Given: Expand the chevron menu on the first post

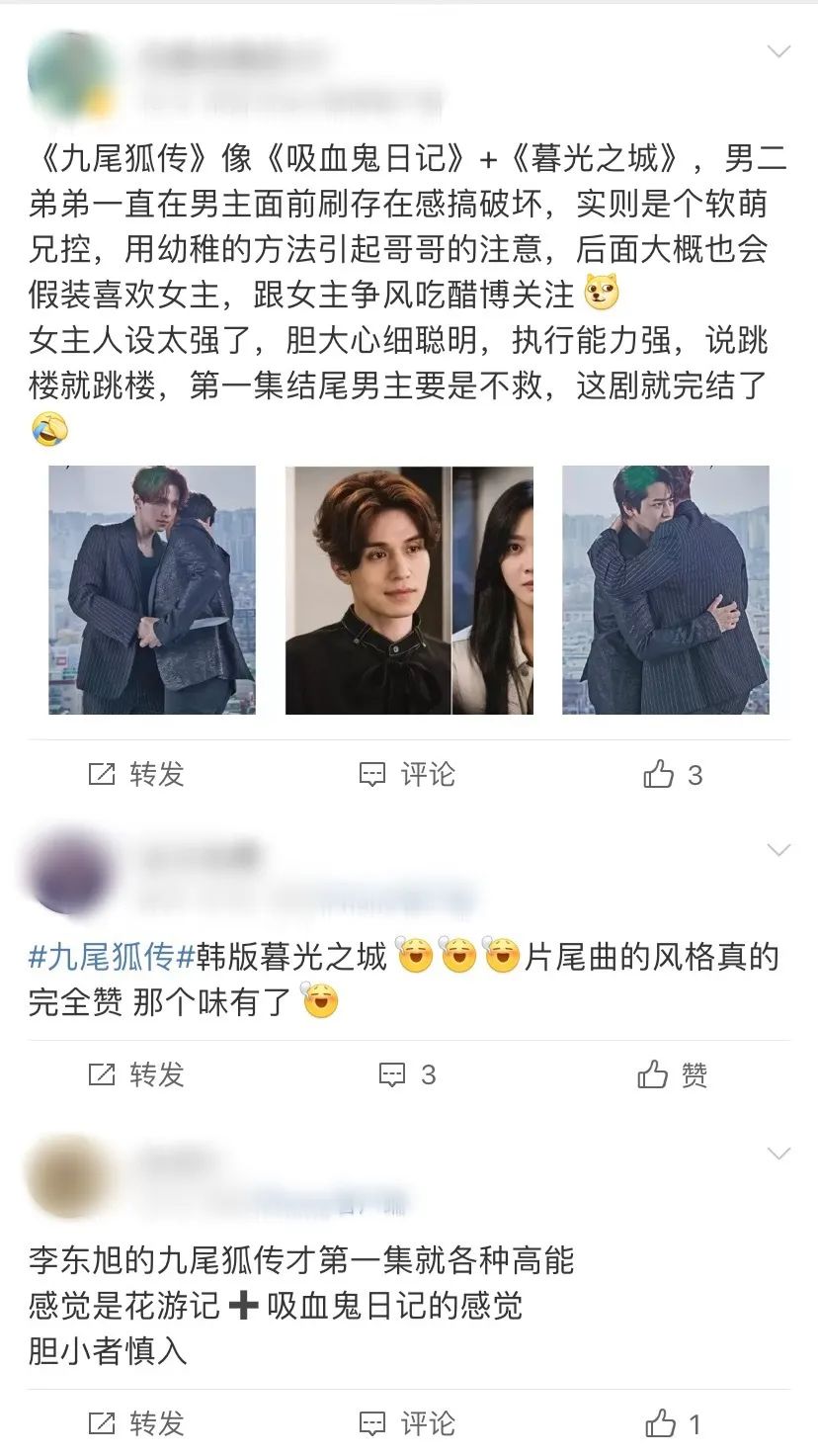Looking at the screenshot, I should tap(778, 51).
